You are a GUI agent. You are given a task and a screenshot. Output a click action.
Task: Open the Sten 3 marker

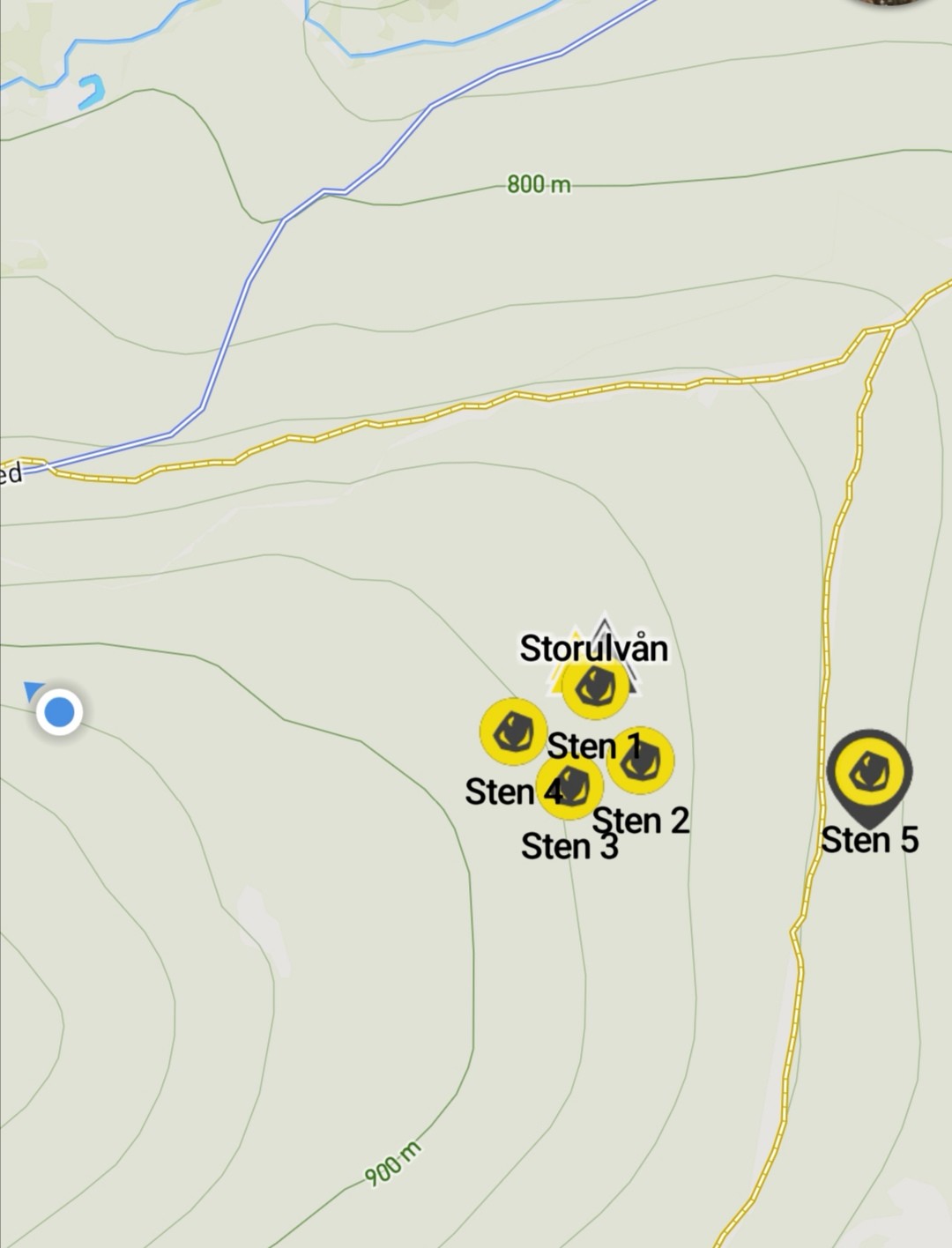[569, 786]
